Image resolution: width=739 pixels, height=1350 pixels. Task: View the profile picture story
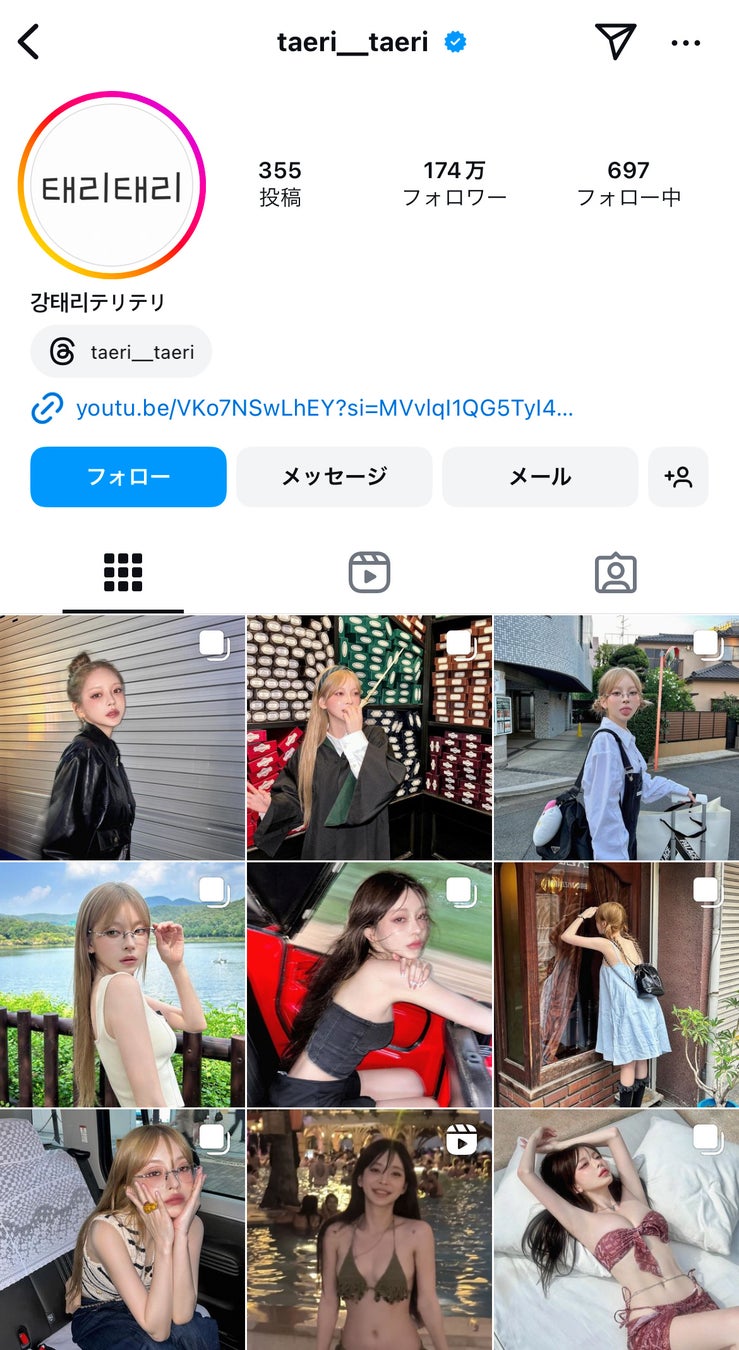tap(111, 185)
